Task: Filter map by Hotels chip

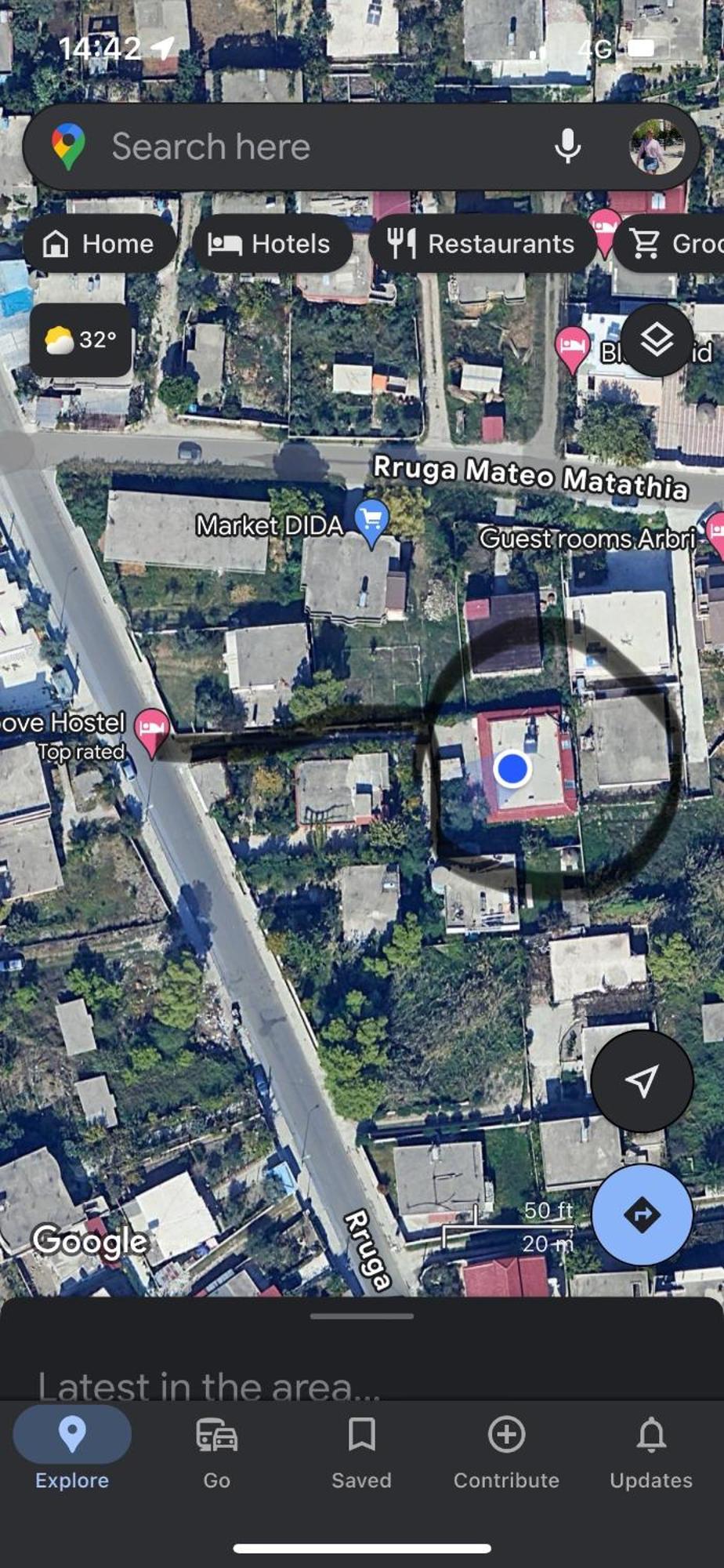Action: pyautogui.click(x=271, y=244)
